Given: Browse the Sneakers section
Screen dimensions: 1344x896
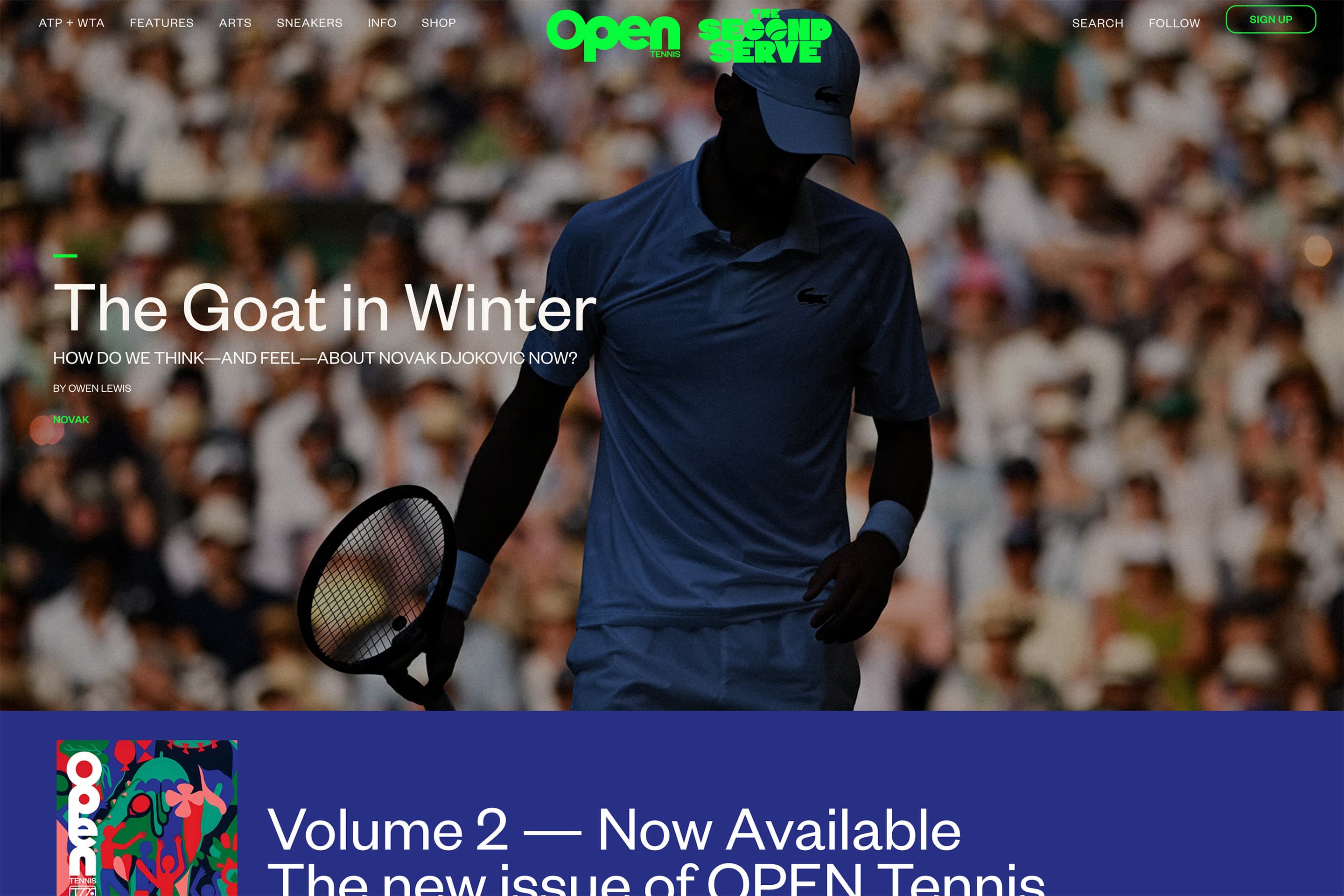Looking at the screenshot, I should [309, 23].
